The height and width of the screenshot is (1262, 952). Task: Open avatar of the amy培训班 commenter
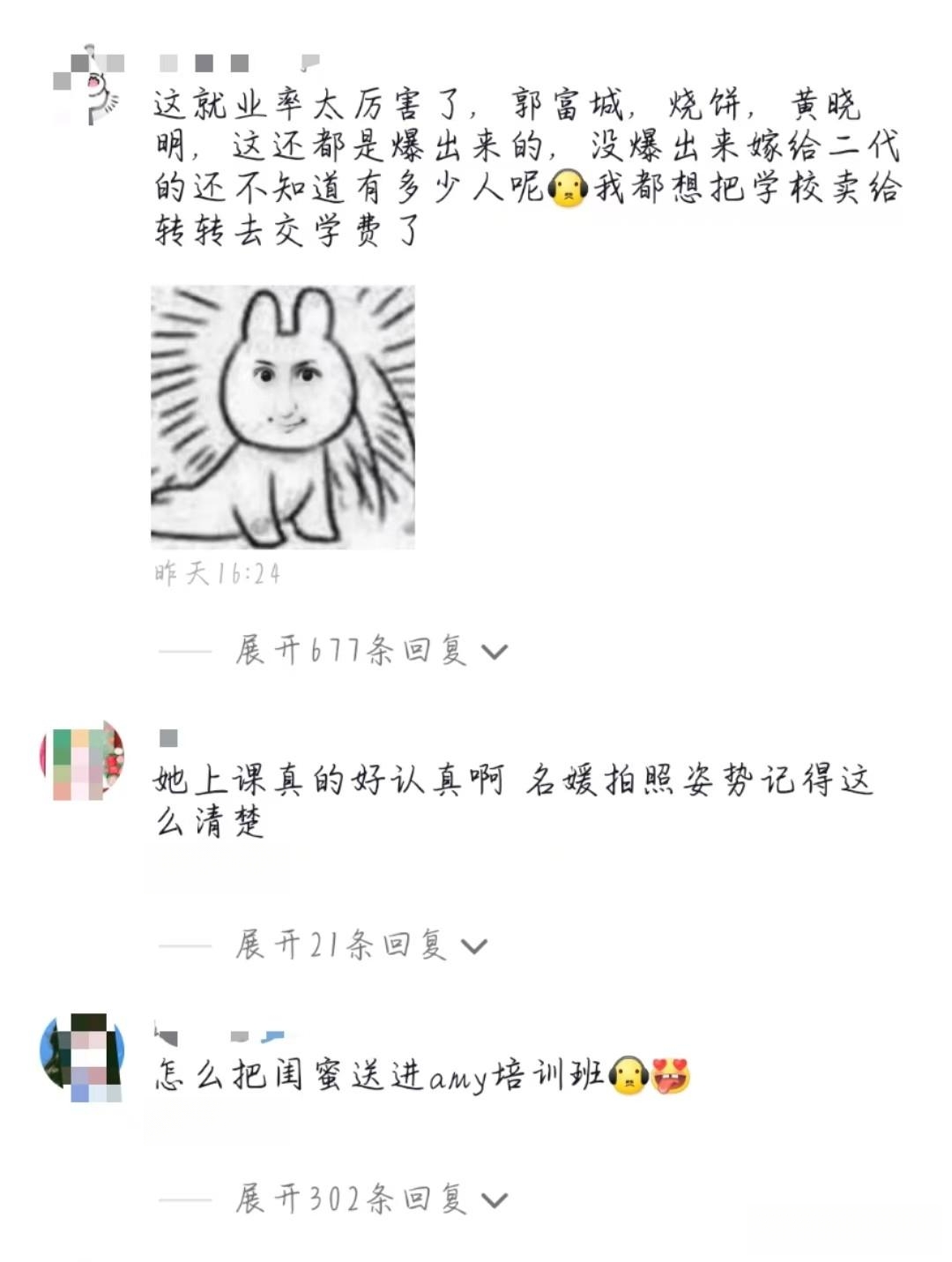(82, 1057)
